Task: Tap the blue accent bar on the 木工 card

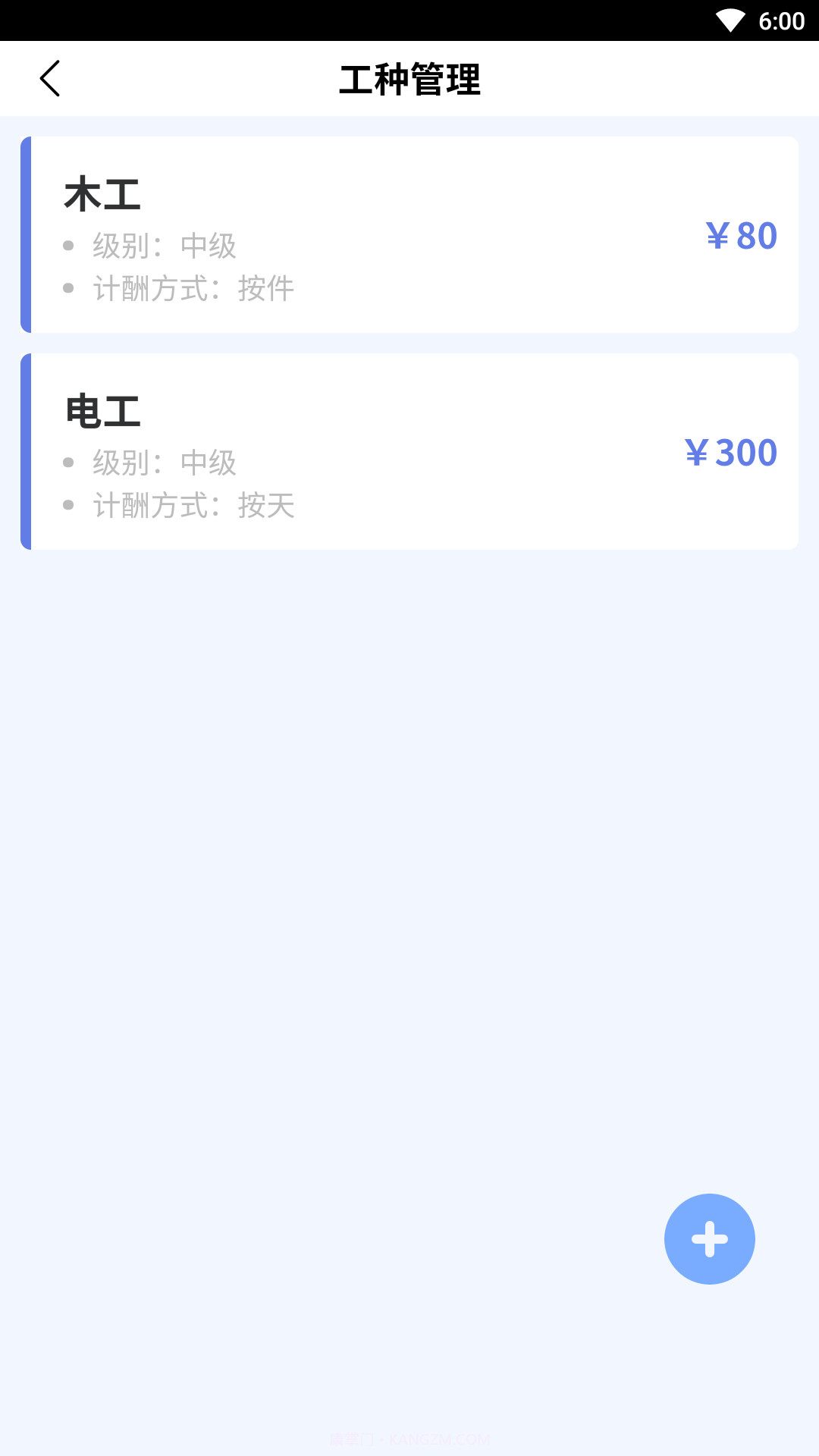Action: coord(25,233)
